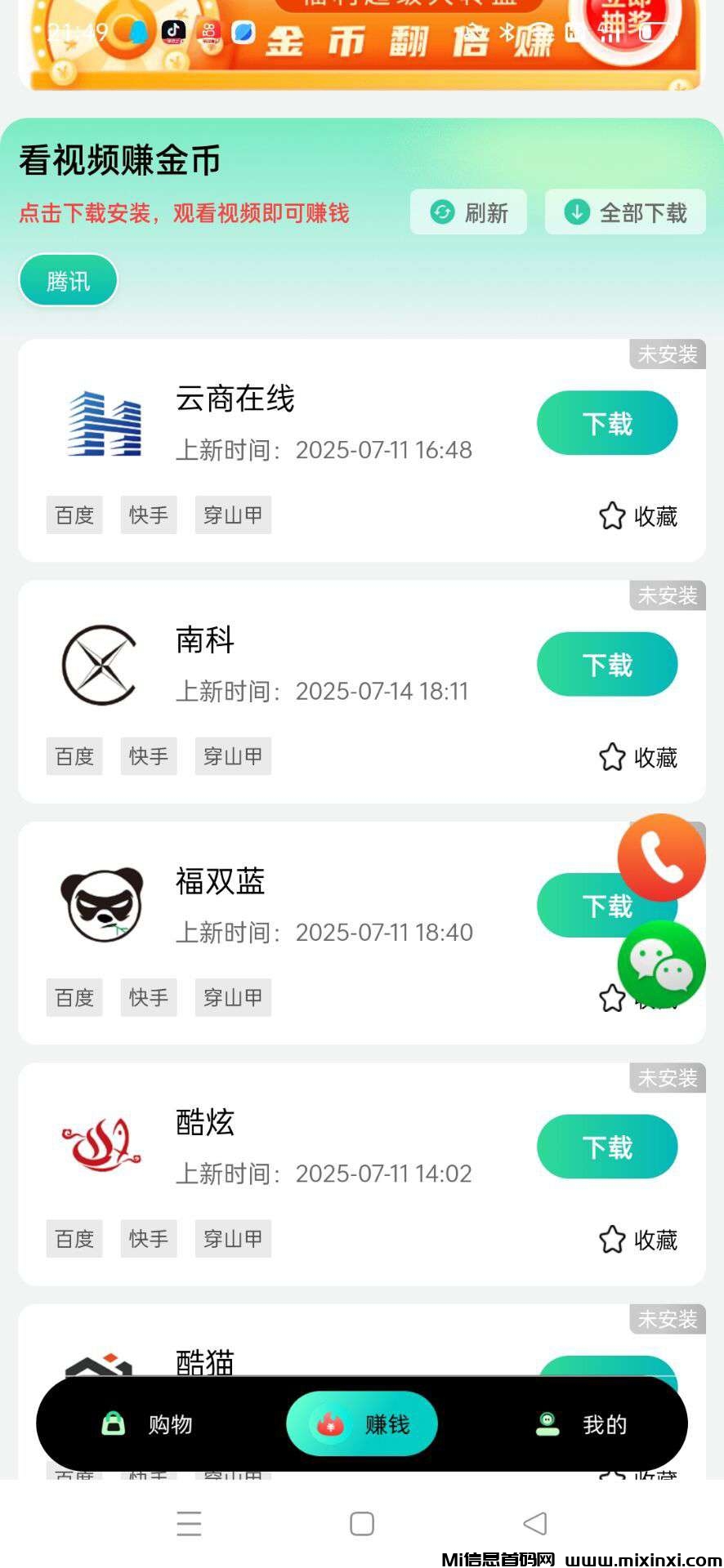Download all apps with 全部下载

pyautogui.click(x=625, y=213)
